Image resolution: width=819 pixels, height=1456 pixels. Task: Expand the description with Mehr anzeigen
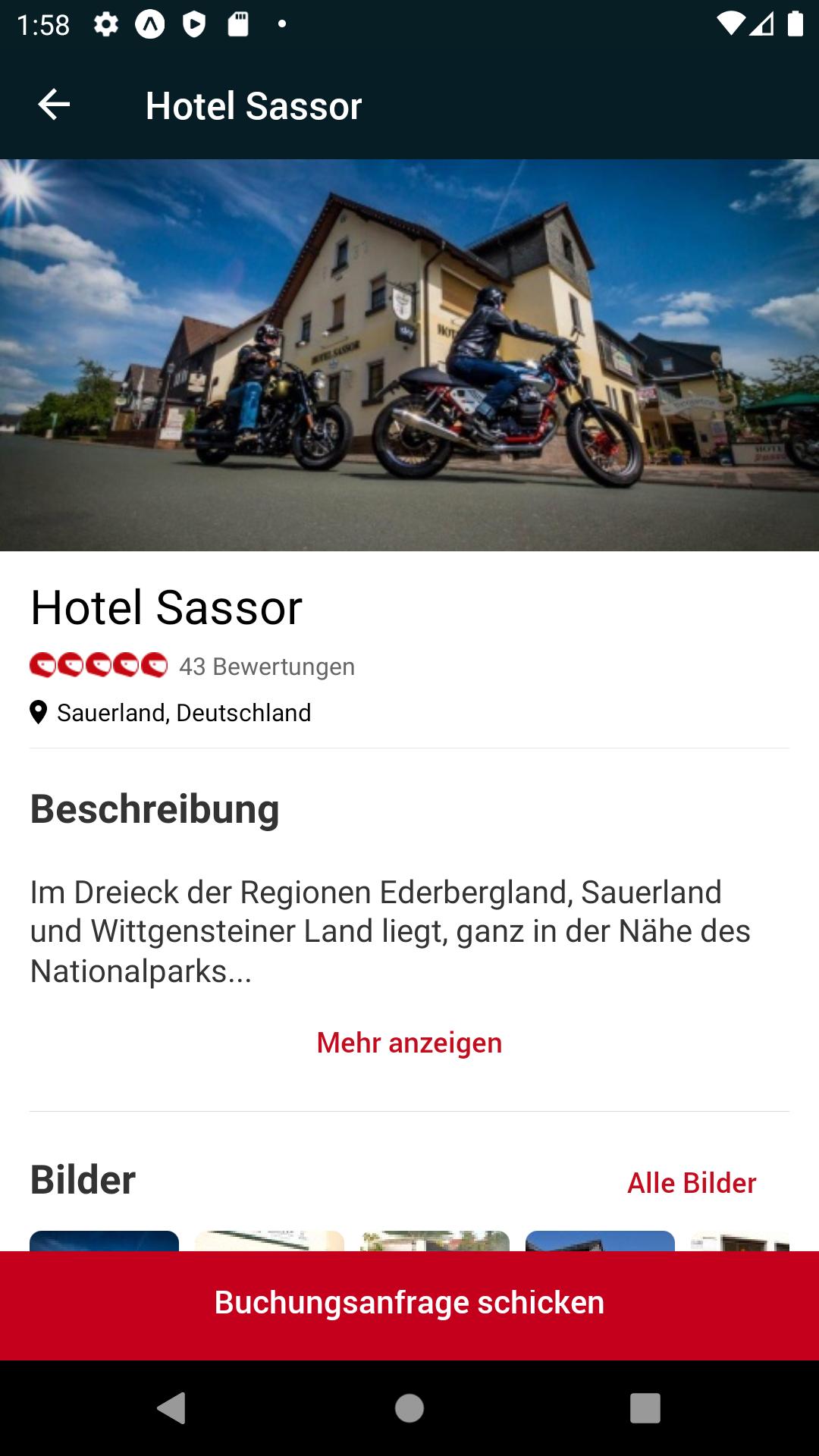[x=409, y=1043]
